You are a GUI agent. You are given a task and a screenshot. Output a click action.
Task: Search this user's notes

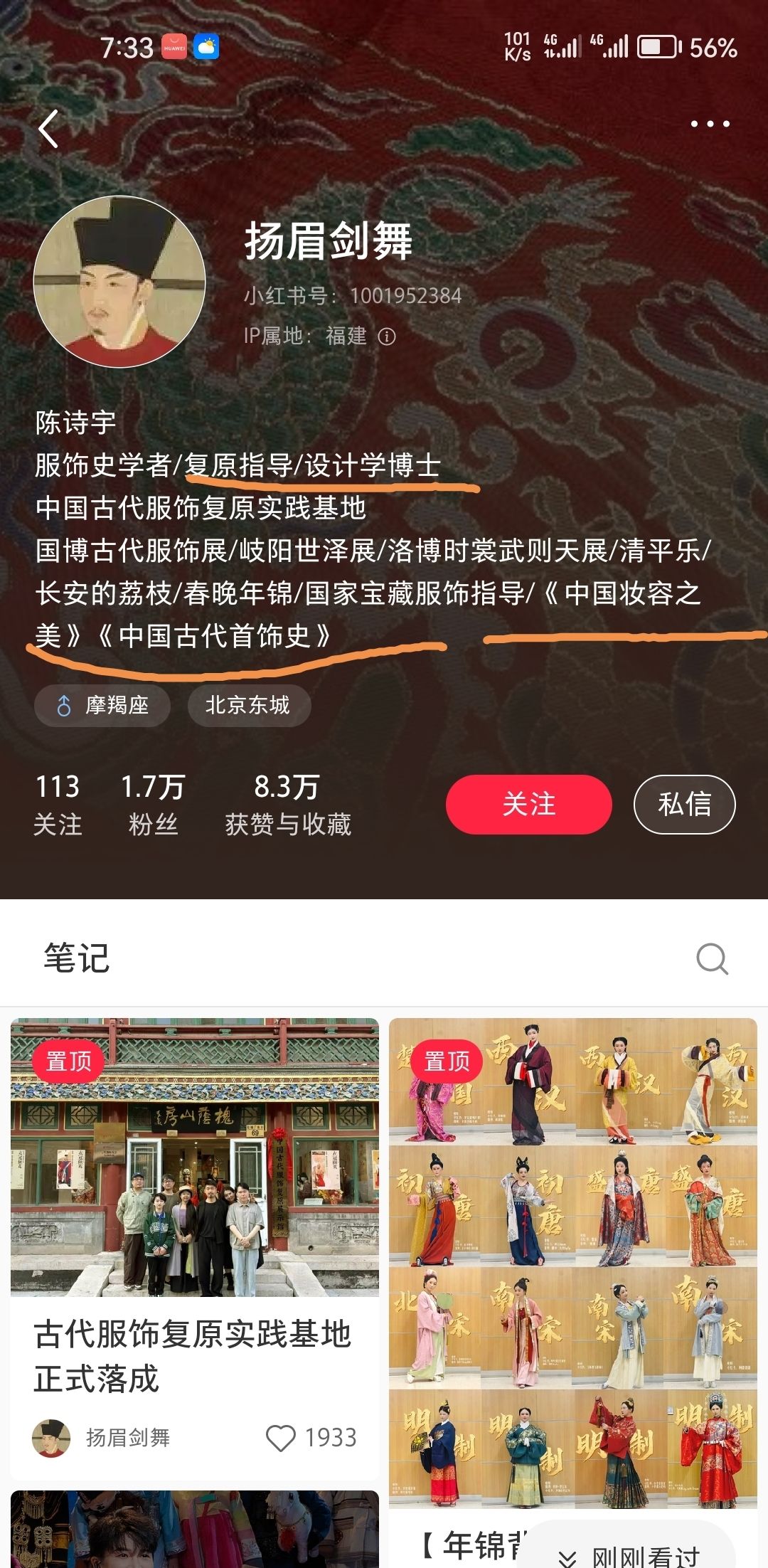tap(712, 958)
